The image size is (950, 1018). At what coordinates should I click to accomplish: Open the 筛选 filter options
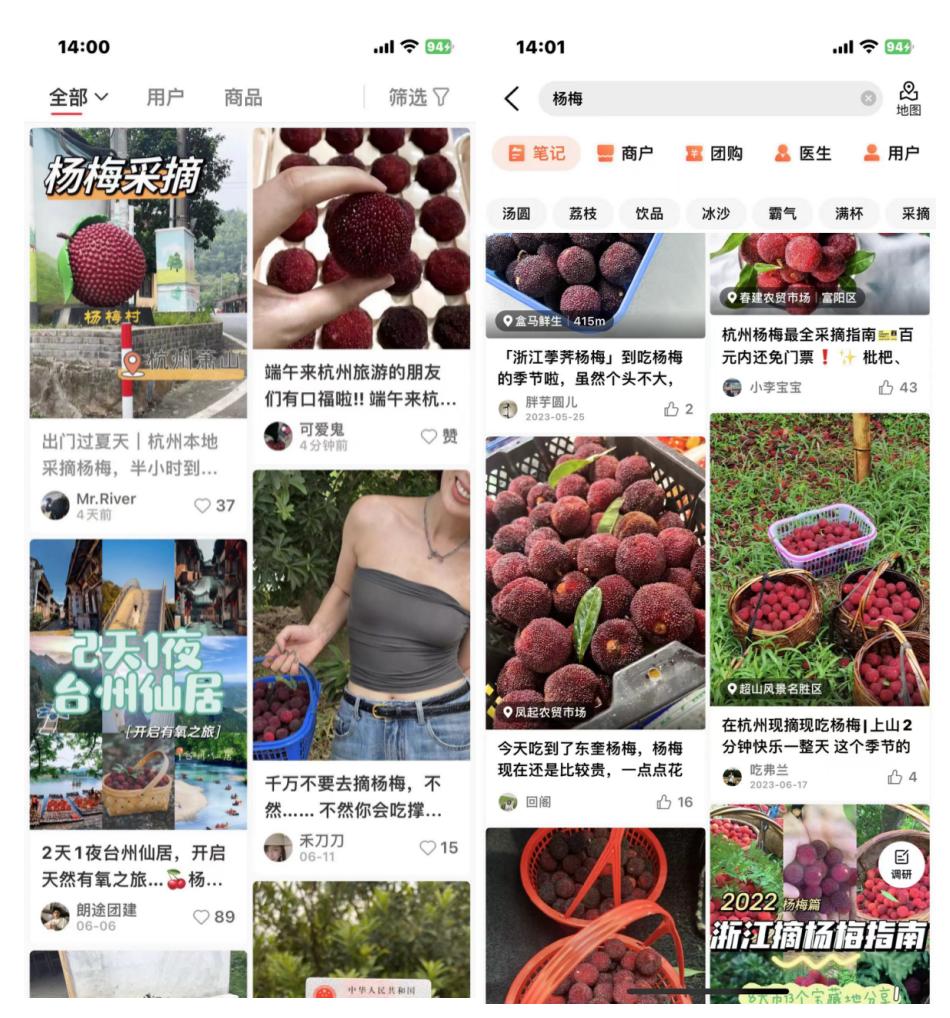pos(418,97)
